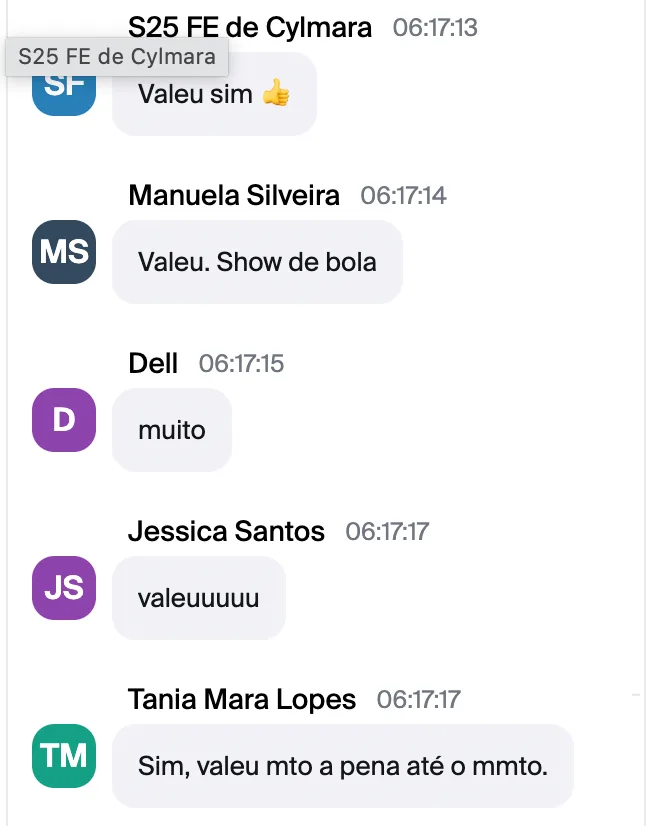Select the "Valeu. Show de bola" message
Viewport: 646px width, 826px height.
257,262
